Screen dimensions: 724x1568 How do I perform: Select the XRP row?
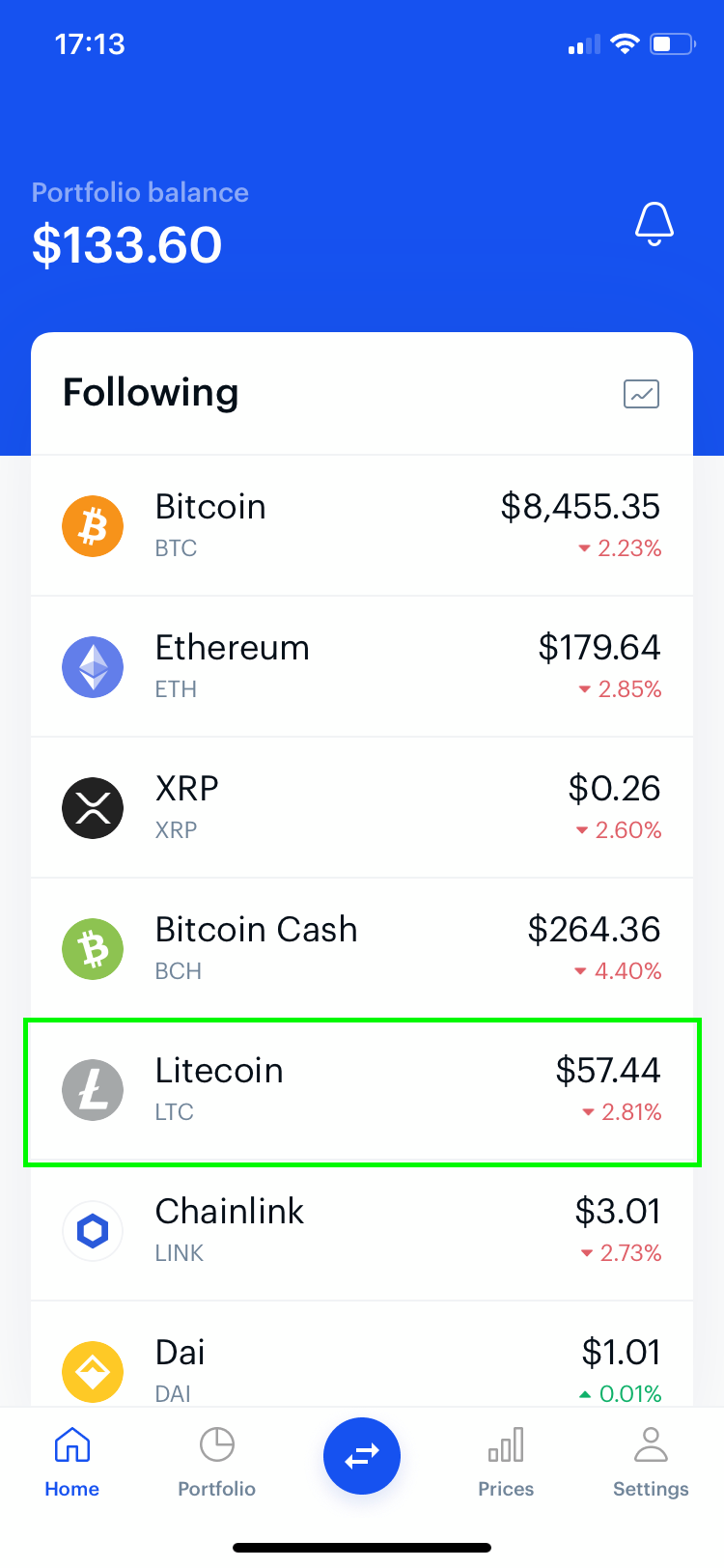coord(362,808)
